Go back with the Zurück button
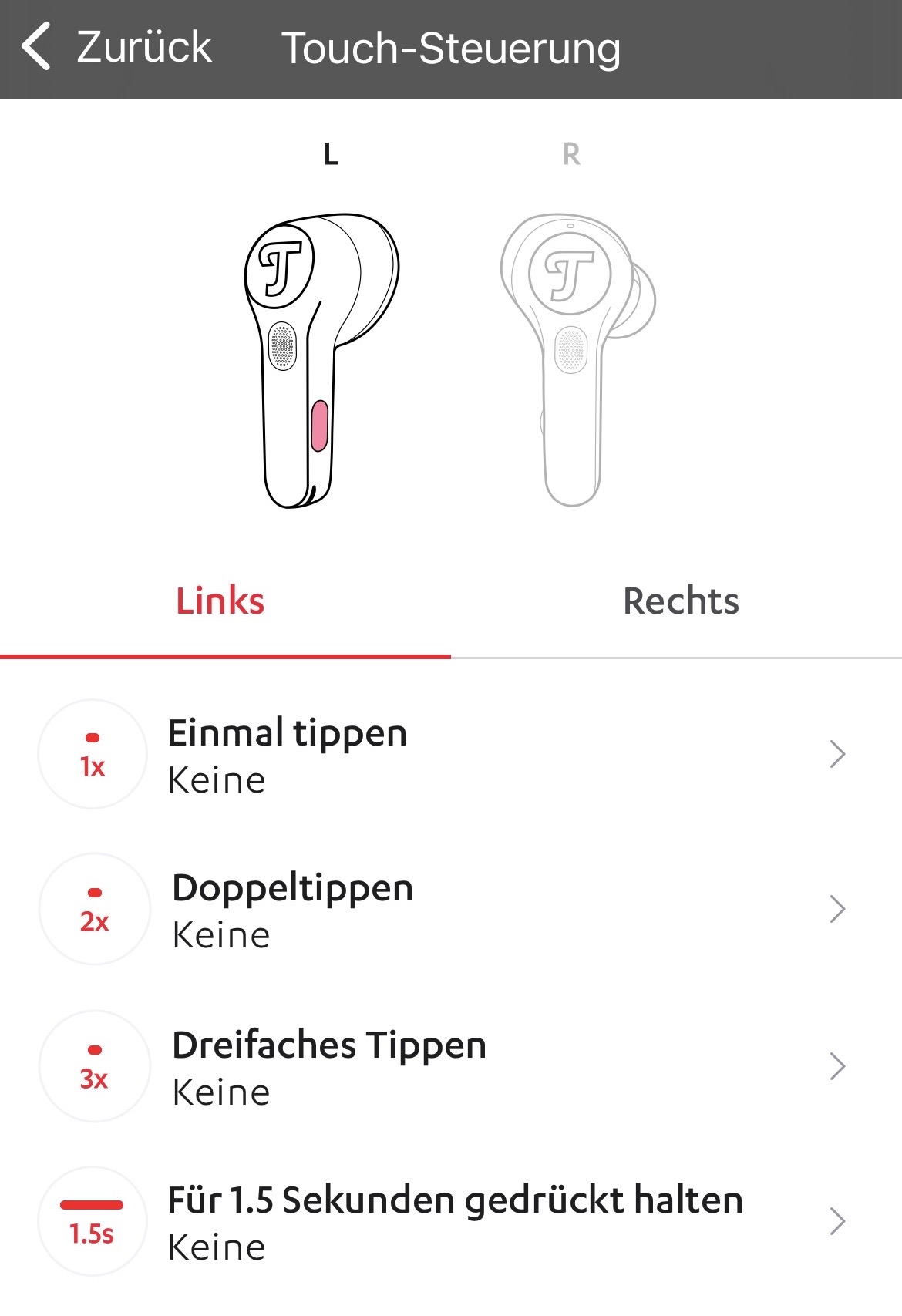The height and width of the screenshot is (1316, 902). click(x=117, y=48)
